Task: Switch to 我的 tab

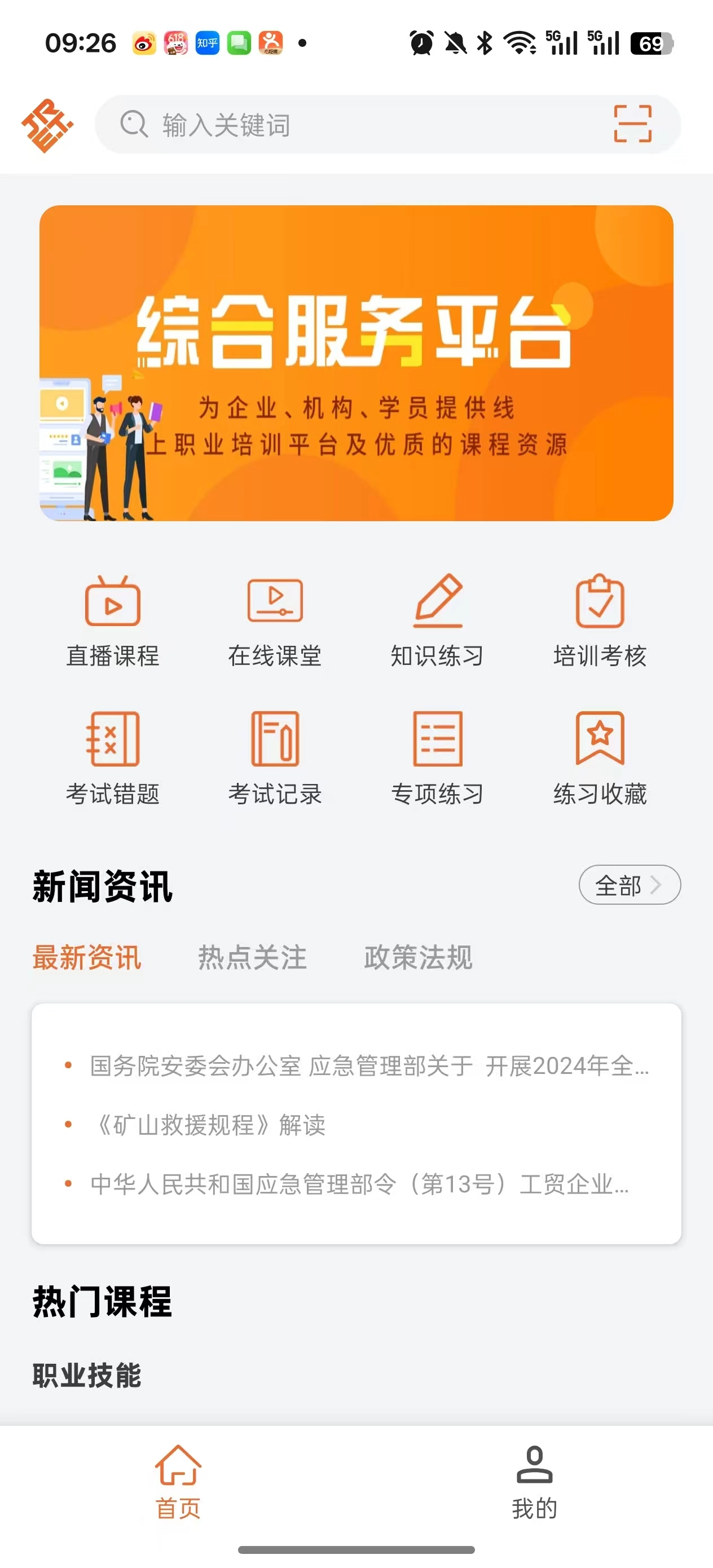Action: click(535, 1482)
